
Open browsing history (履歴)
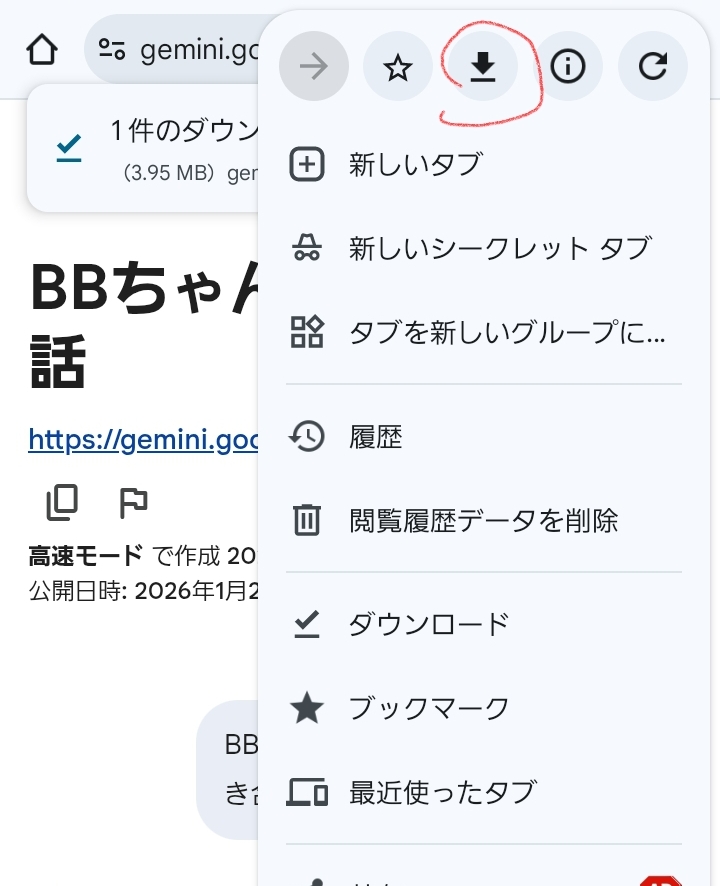pyautogui.click(x=375, y=437)
